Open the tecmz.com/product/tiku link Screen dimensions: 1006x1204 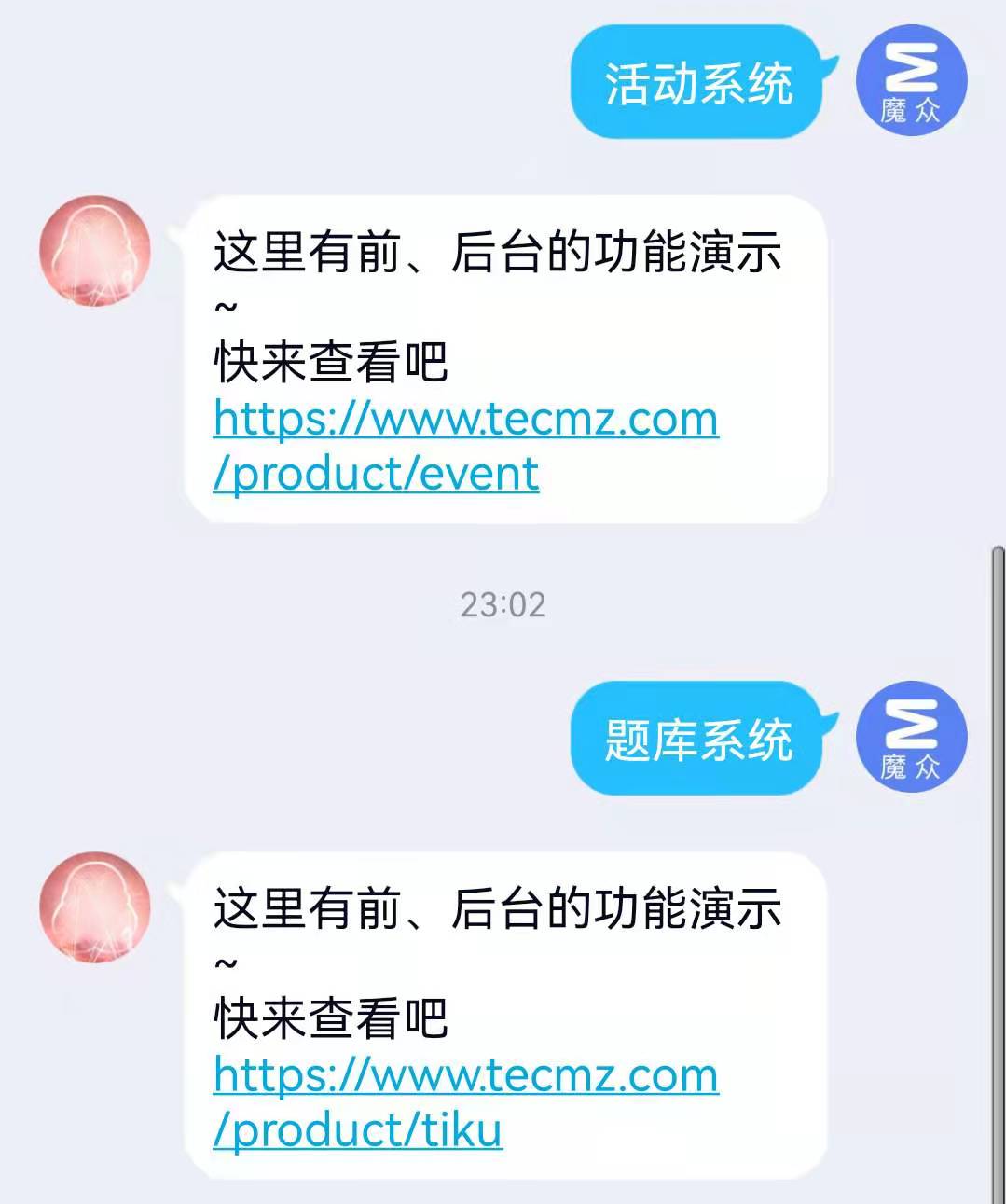465,1102
